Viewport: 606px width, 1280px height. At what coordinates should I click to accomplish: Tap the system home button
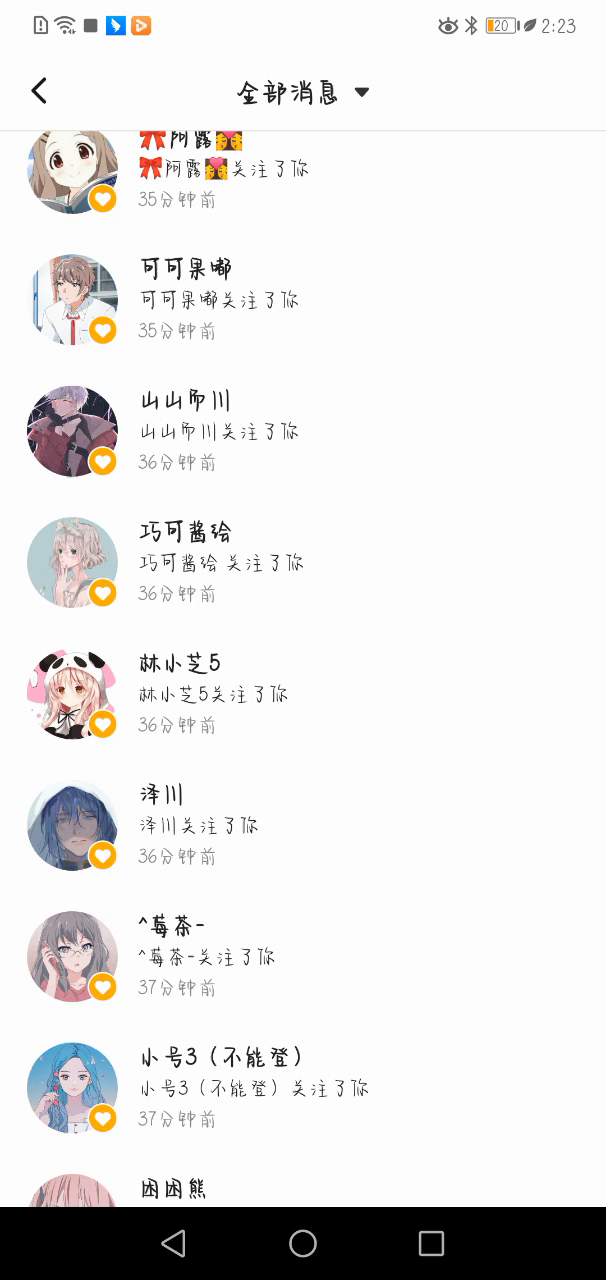303,1243
